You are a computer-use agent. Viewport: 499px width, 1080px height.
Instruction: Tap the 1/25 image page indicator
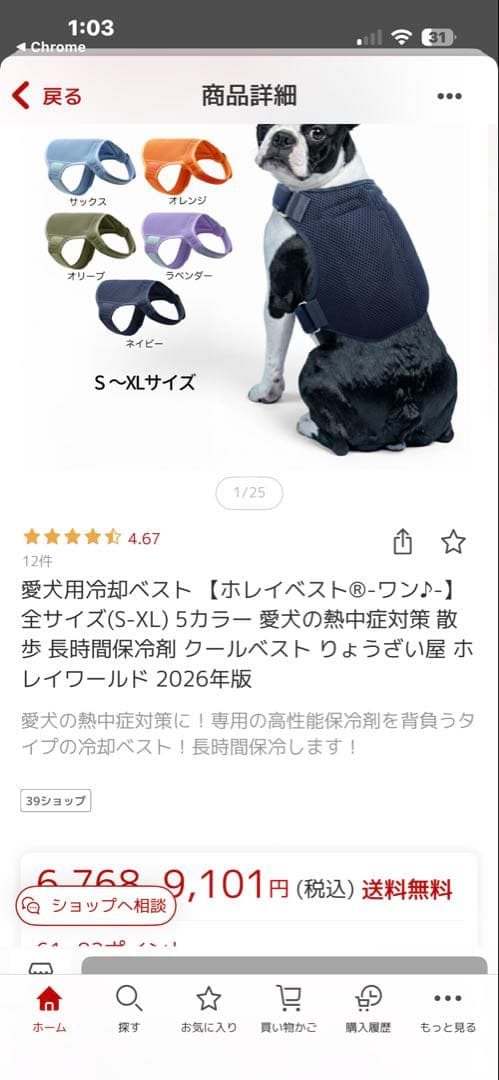[250, 493]
